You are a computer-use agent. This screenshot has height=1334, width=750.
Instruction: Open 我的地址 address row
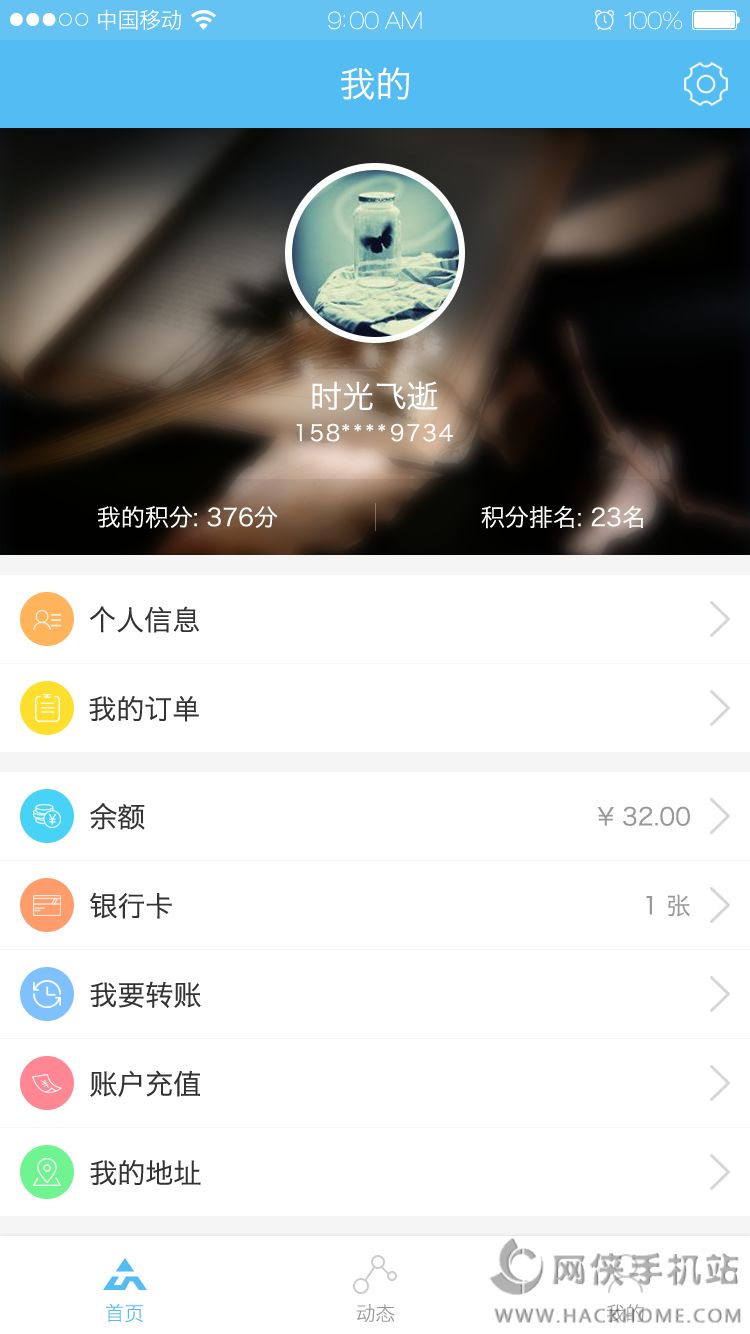(x=375, y=1172)
